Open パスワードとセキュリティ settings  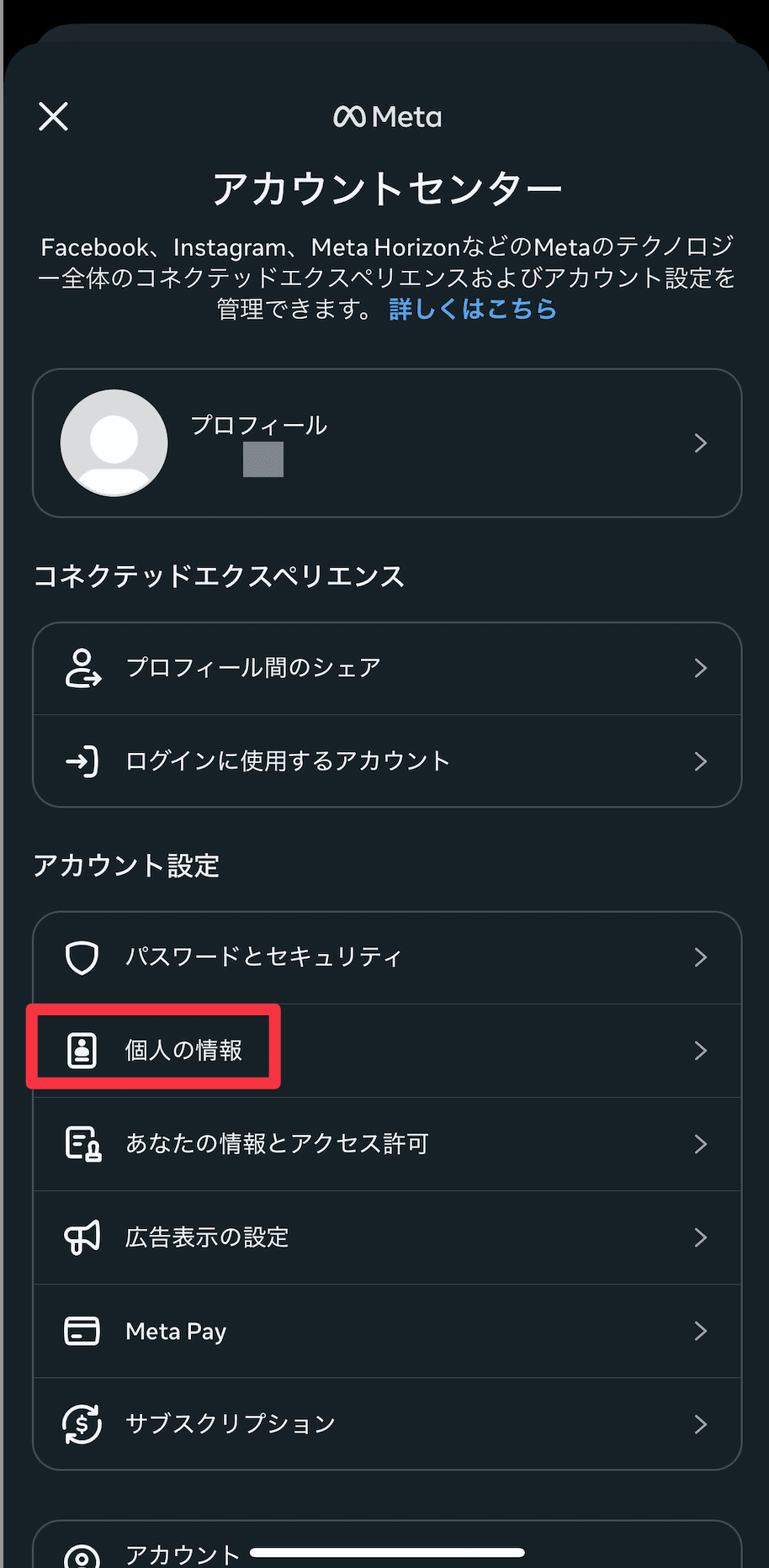(x=387, y=957)
